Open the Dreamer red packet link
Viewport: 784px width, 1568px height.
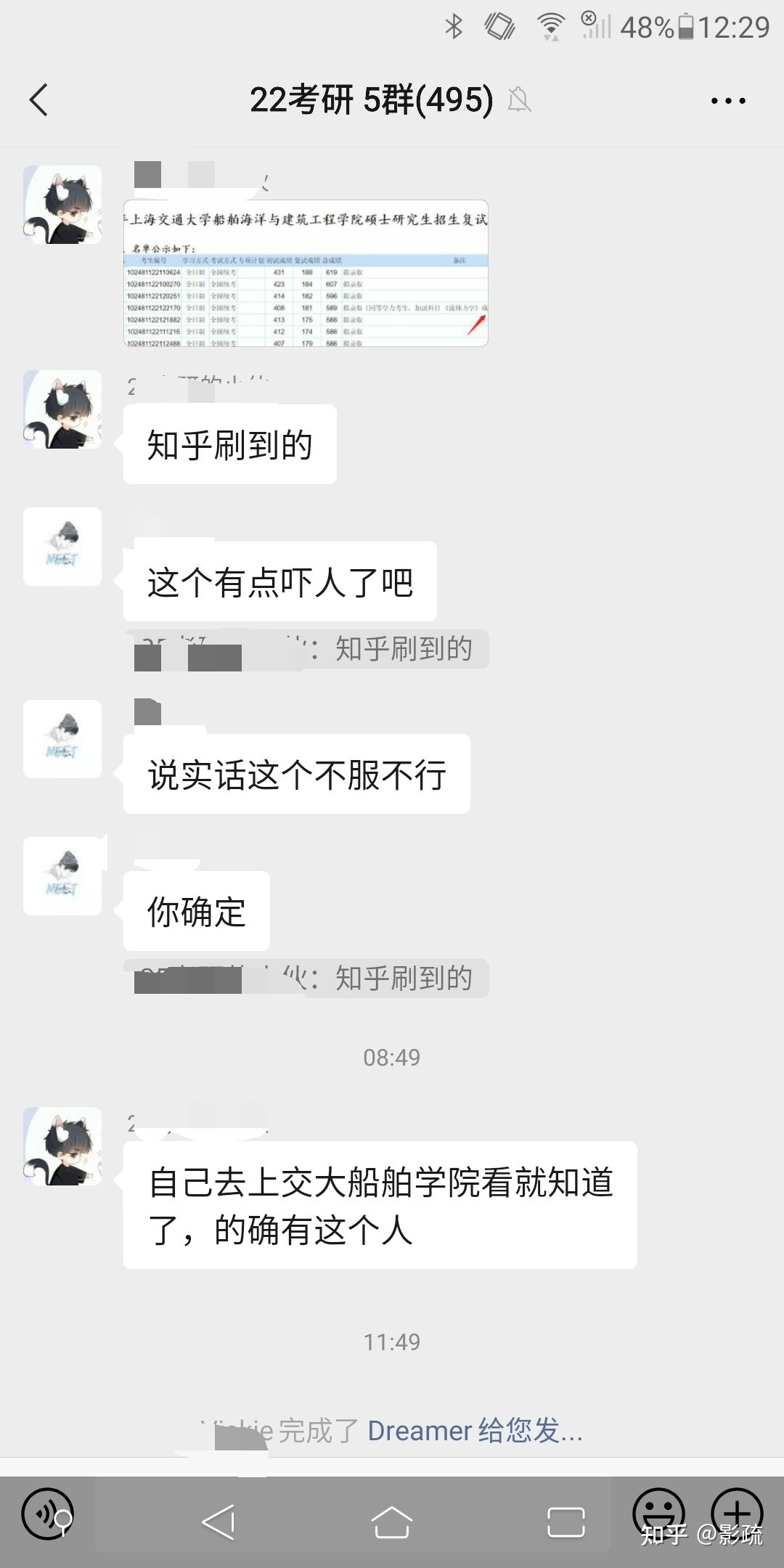475,1431
